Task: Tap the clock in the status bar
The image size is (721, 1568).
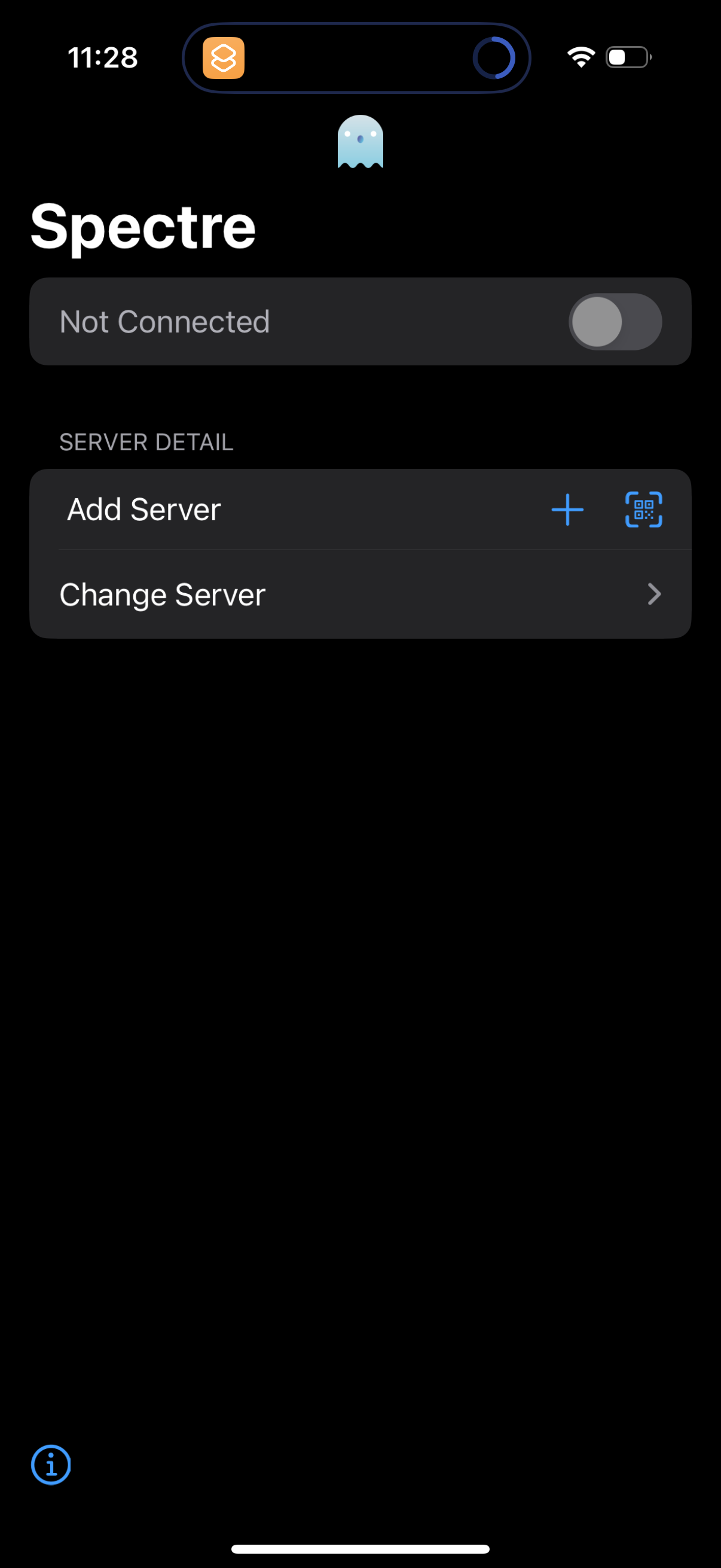Action: click(102, 57)
